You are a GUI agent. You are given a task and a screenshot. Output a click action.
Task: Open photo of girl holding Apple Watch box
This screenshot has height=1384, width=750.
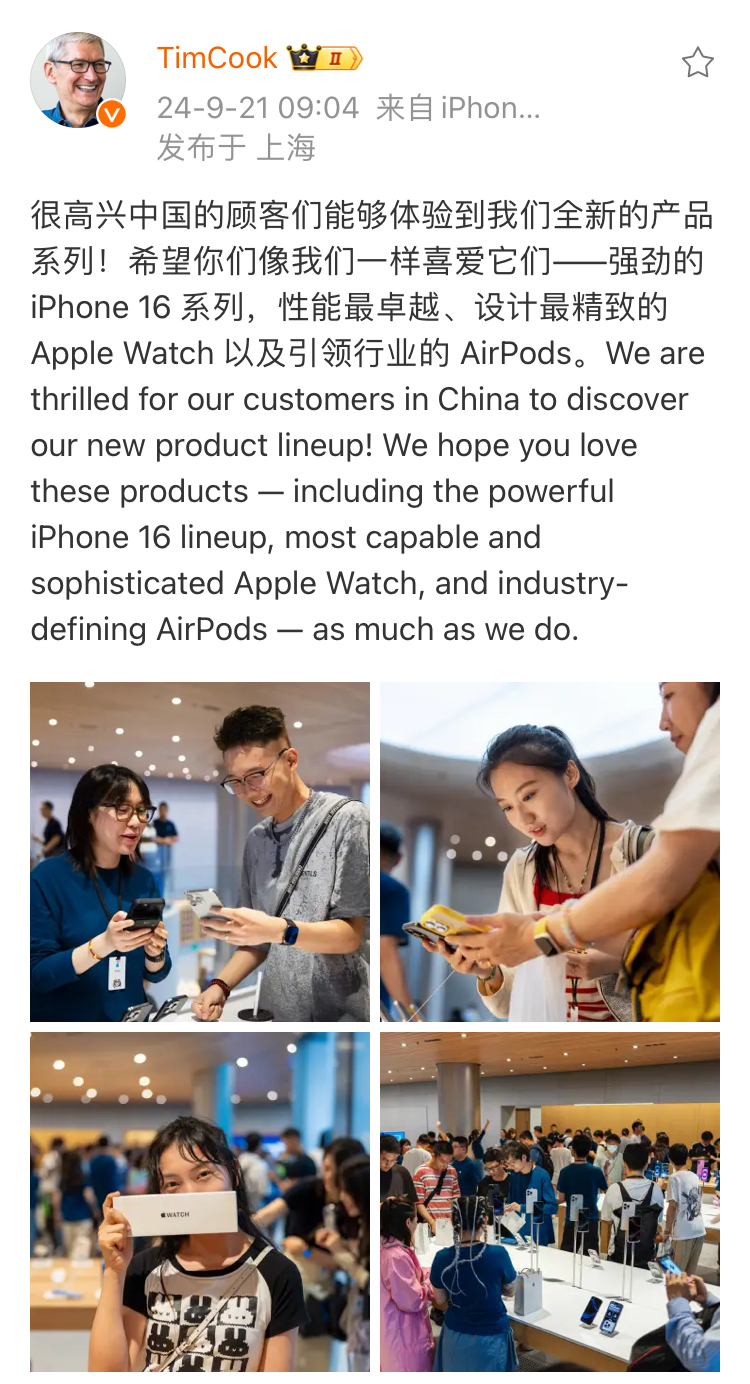(x=200, y=1201)
